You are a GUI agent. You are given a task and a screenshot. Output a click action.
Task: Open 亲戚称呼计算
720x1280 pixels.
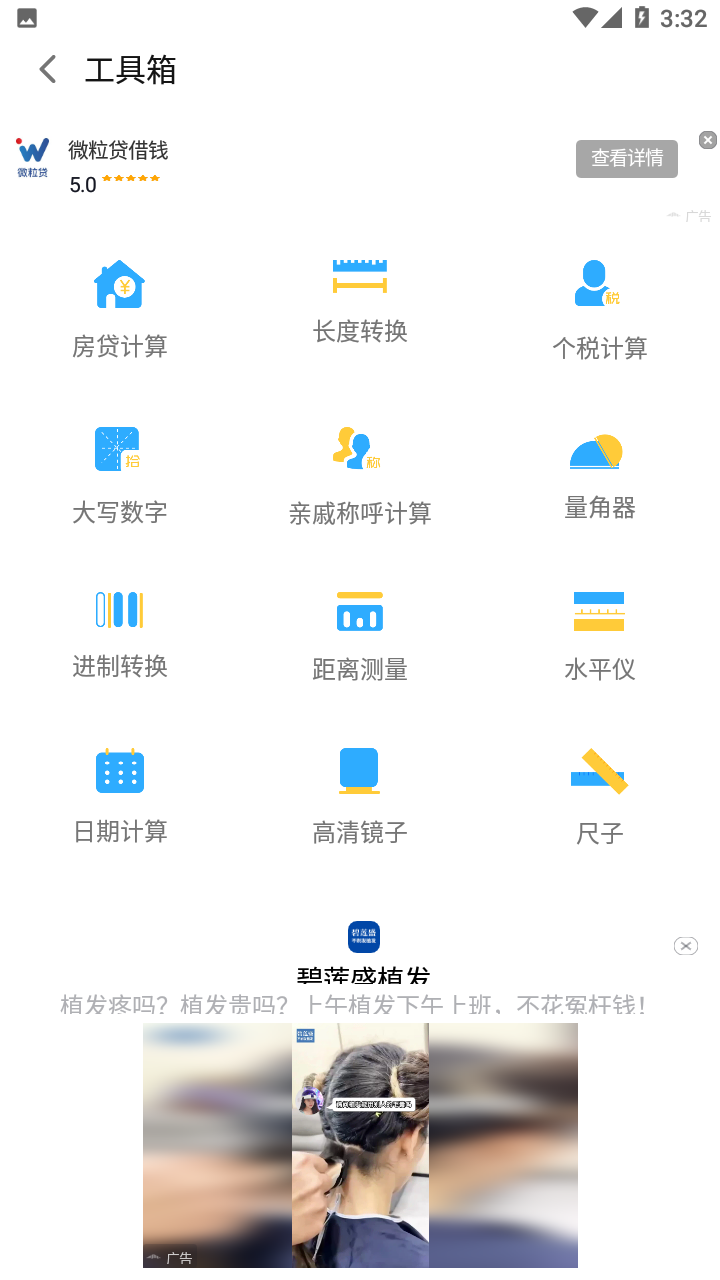360,474
